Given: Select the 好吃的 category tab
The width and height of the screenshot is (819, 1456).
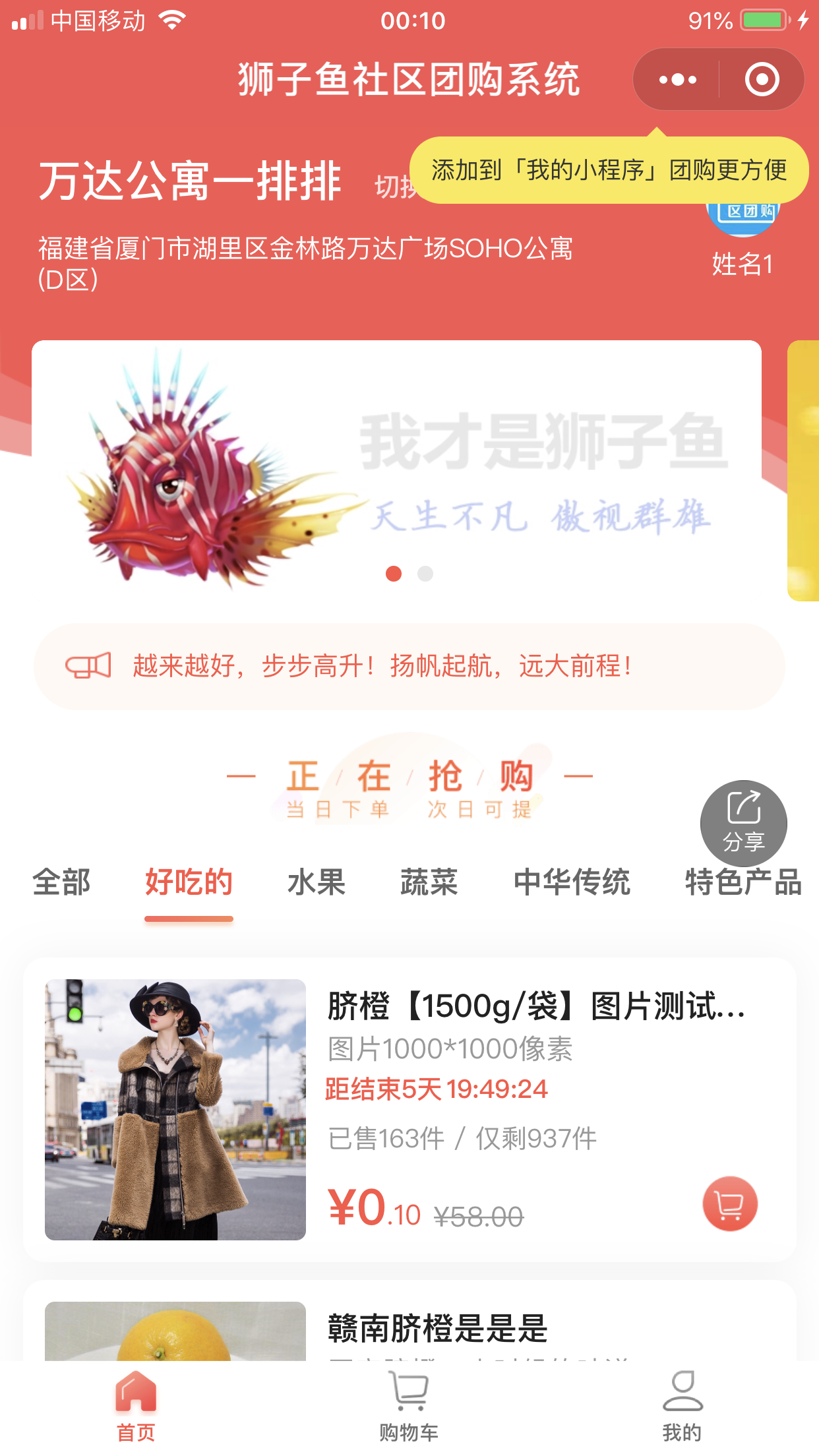Looking at the screenshot, I should pos(189,882).
